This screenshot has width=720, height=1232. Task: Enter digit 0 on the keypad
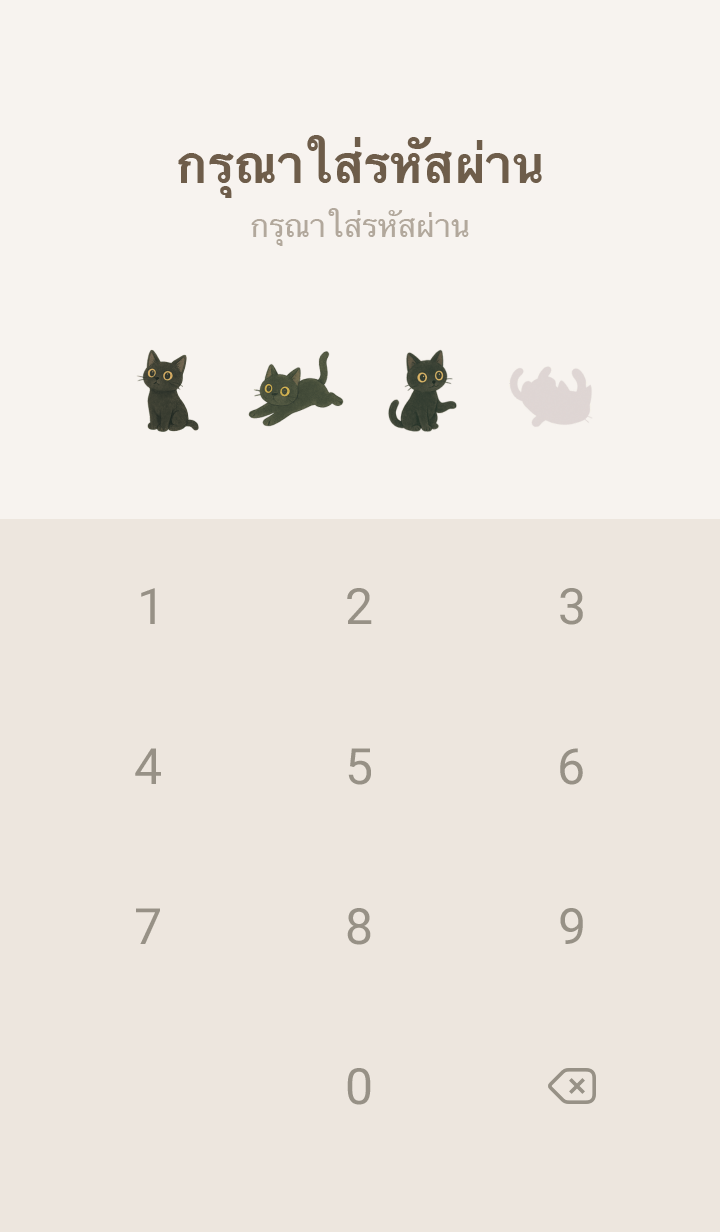359,1087
